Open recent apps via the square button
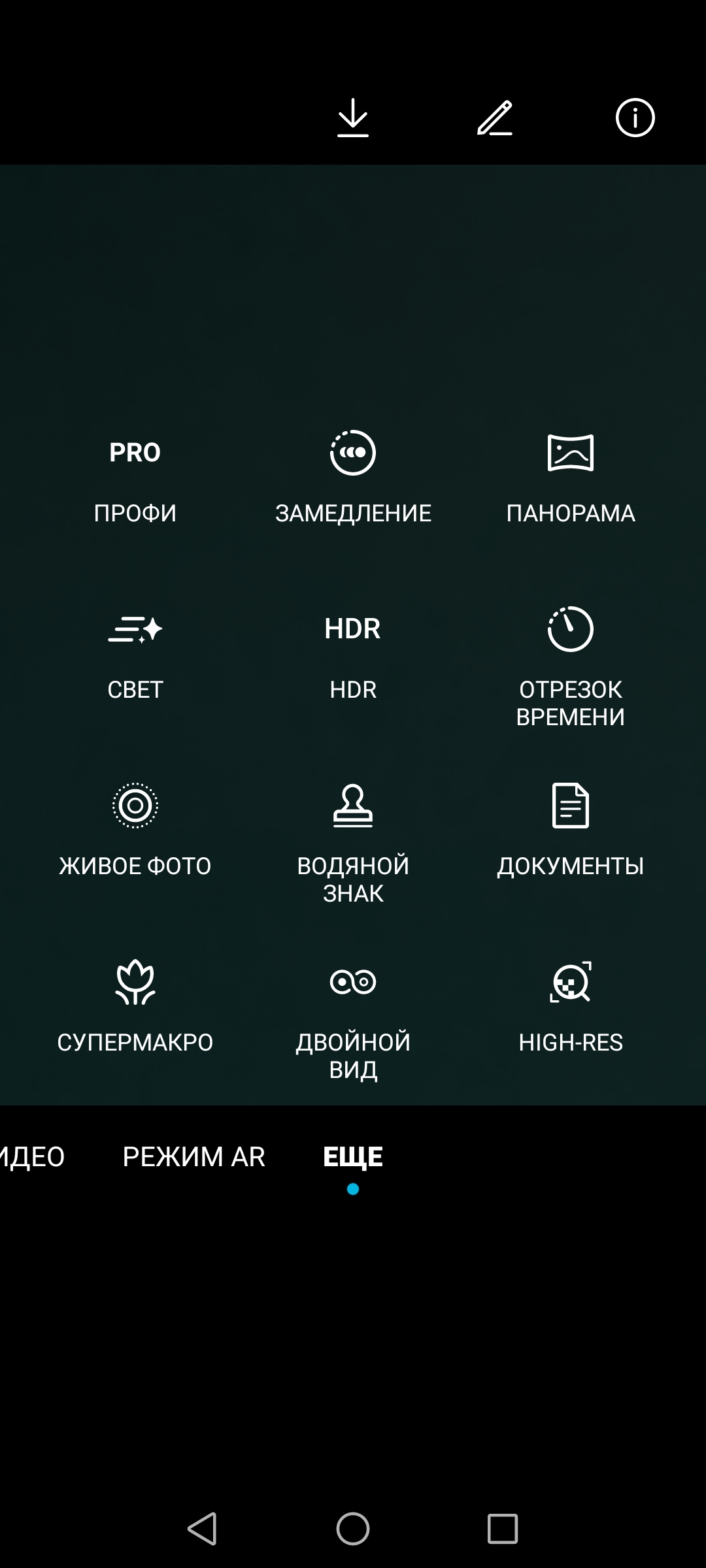This screenshot has width=706, height=1568. 502,1529
